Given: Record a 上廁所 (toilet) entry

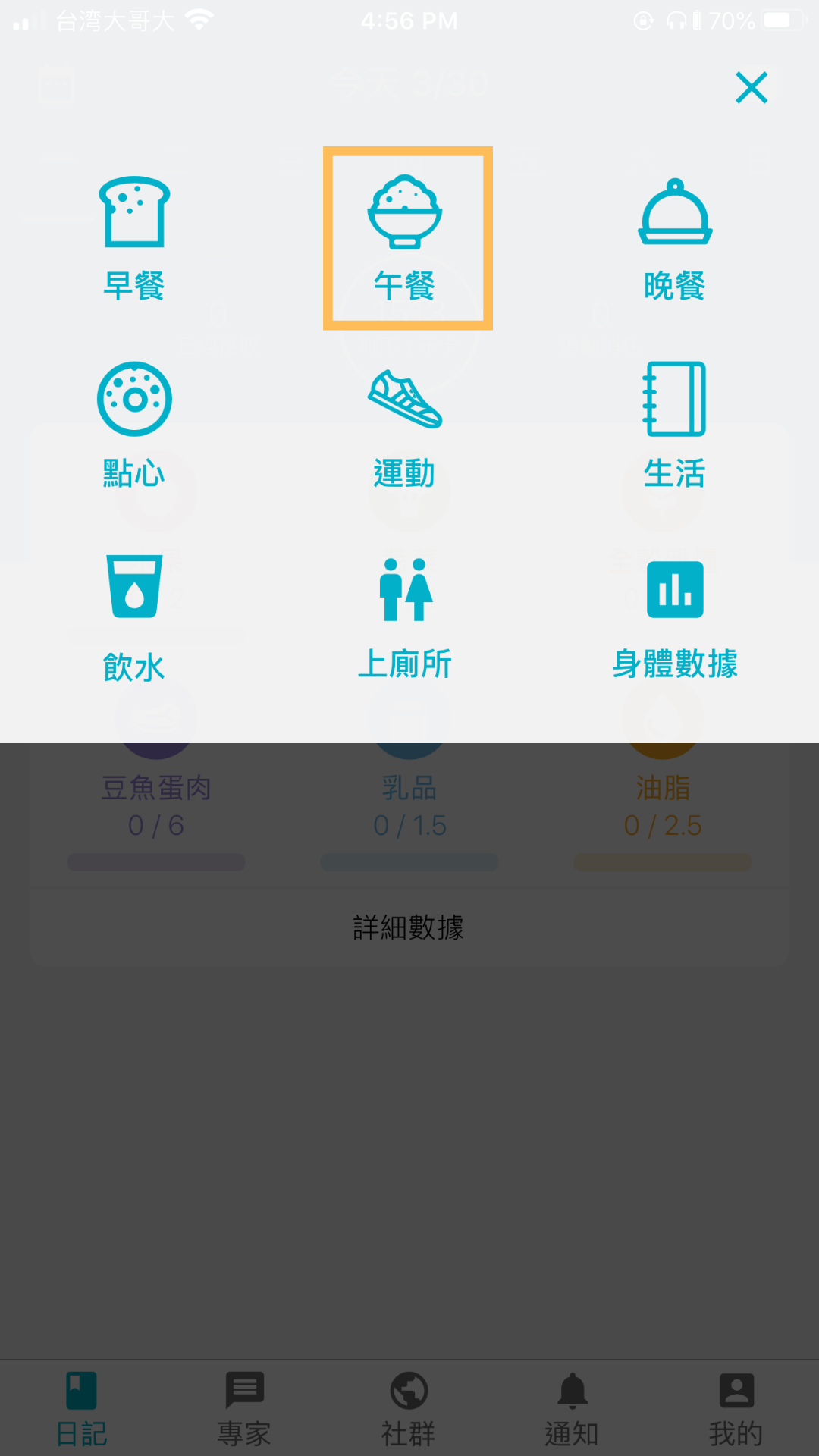Looking at the screenshot, I should click(x=405, y=616).
